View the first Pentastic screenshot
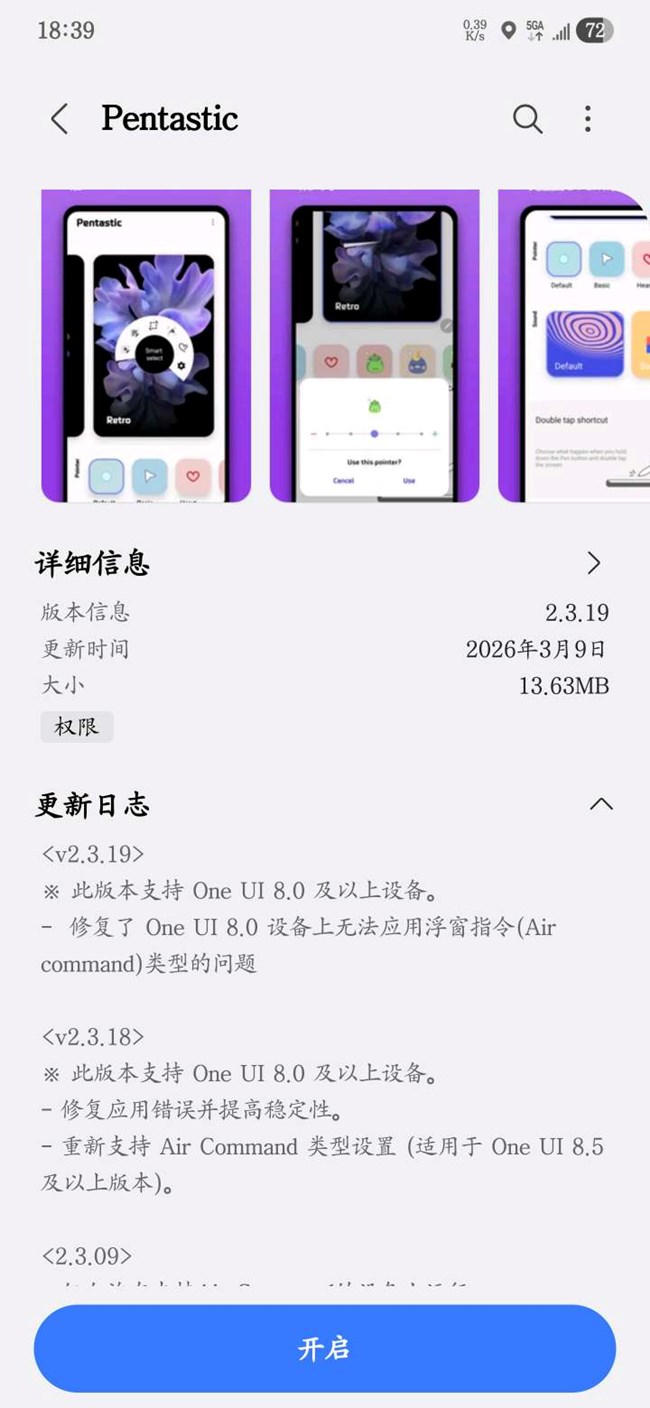Image resolution: width=650 pixels, height=1408 pixels. (x=146, y=346)
